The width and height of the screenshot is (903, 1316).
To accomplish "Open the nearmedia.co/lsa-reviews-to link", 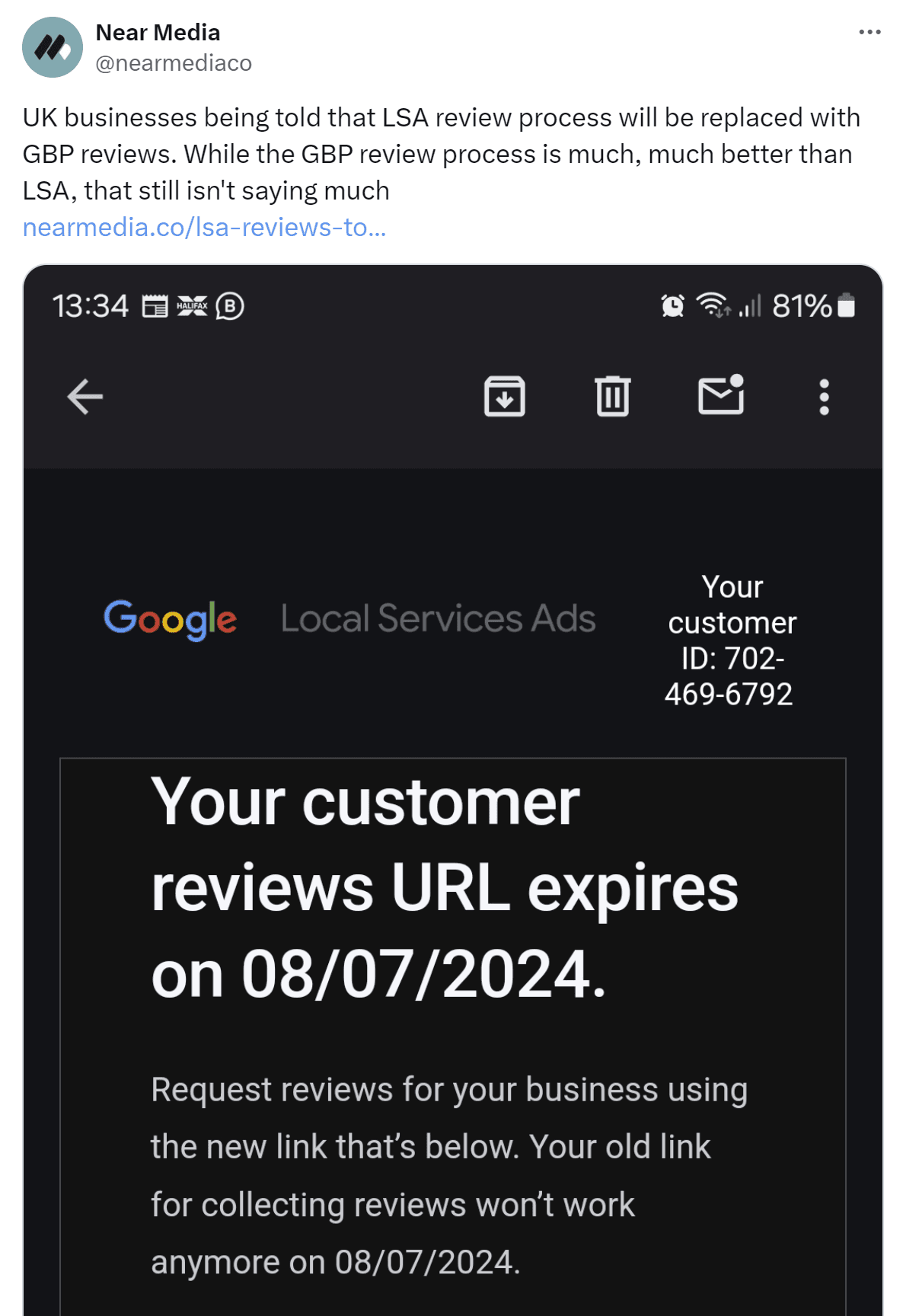I will [204, 227].
